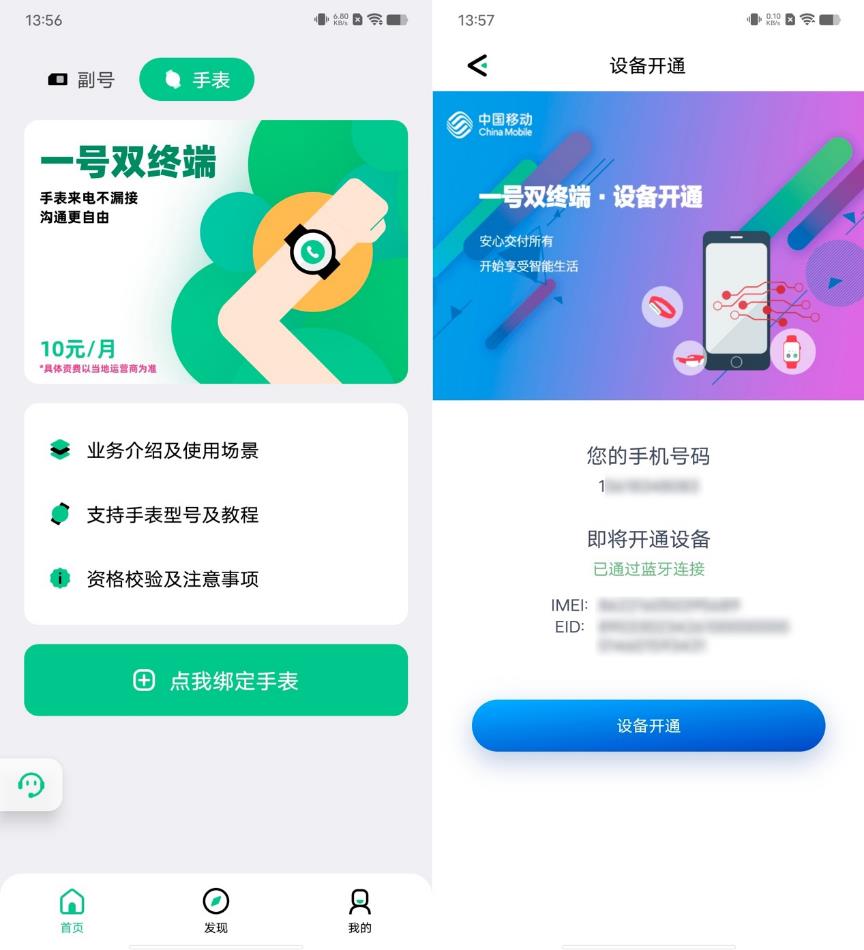Open the 我的 tab
This screenshot has width=864, height=950.
(360, 910)
